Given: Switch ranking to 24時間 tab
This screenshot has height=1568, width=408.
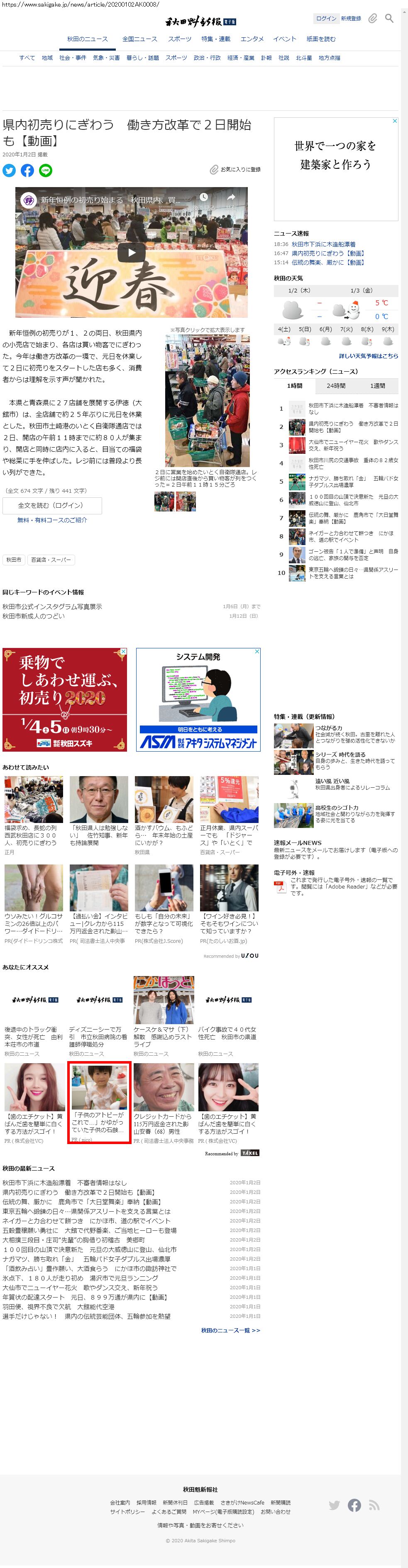Looking at the screenshot, I should [335, 386].
